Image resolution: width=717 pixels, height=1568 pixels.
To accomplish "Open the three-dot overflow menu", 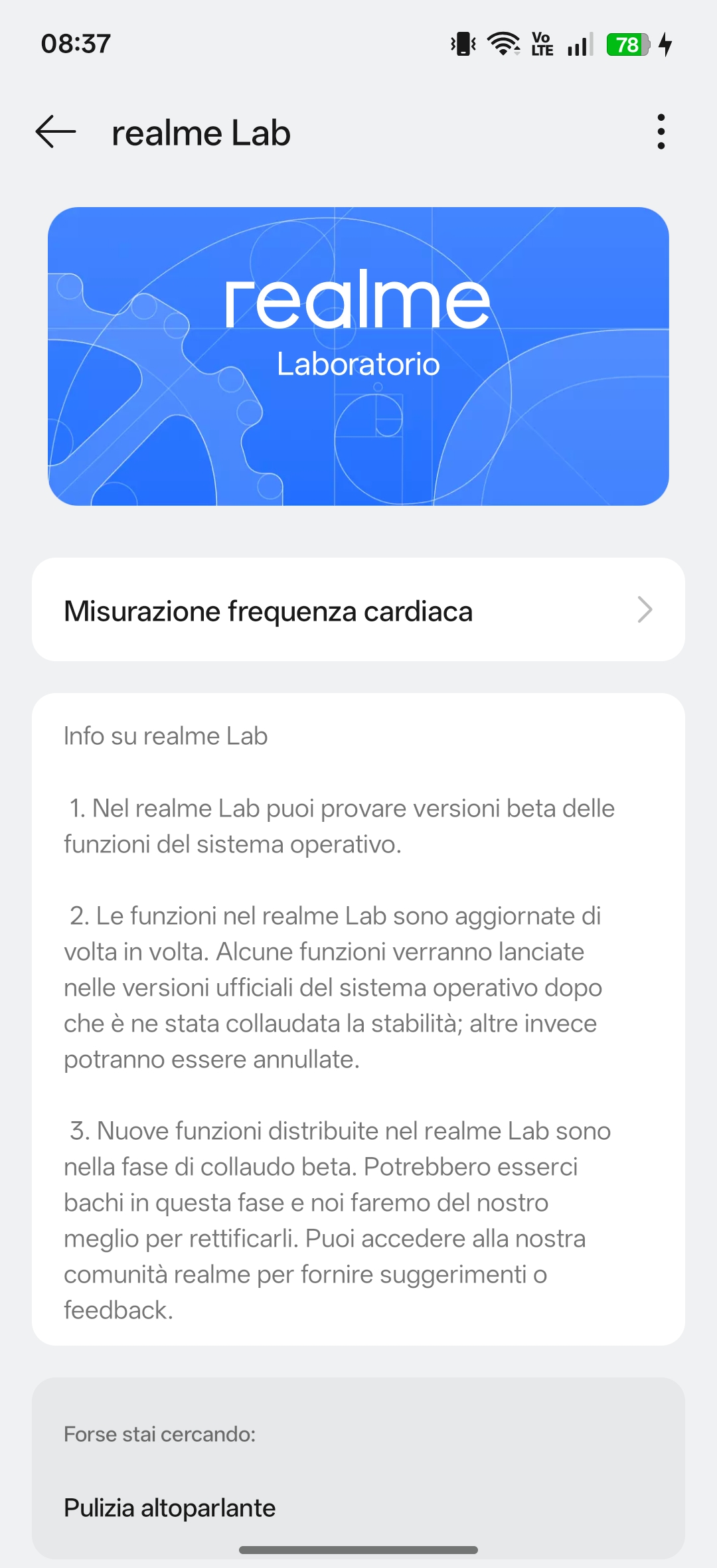I will pyautogui.click(x=661, y=131).
